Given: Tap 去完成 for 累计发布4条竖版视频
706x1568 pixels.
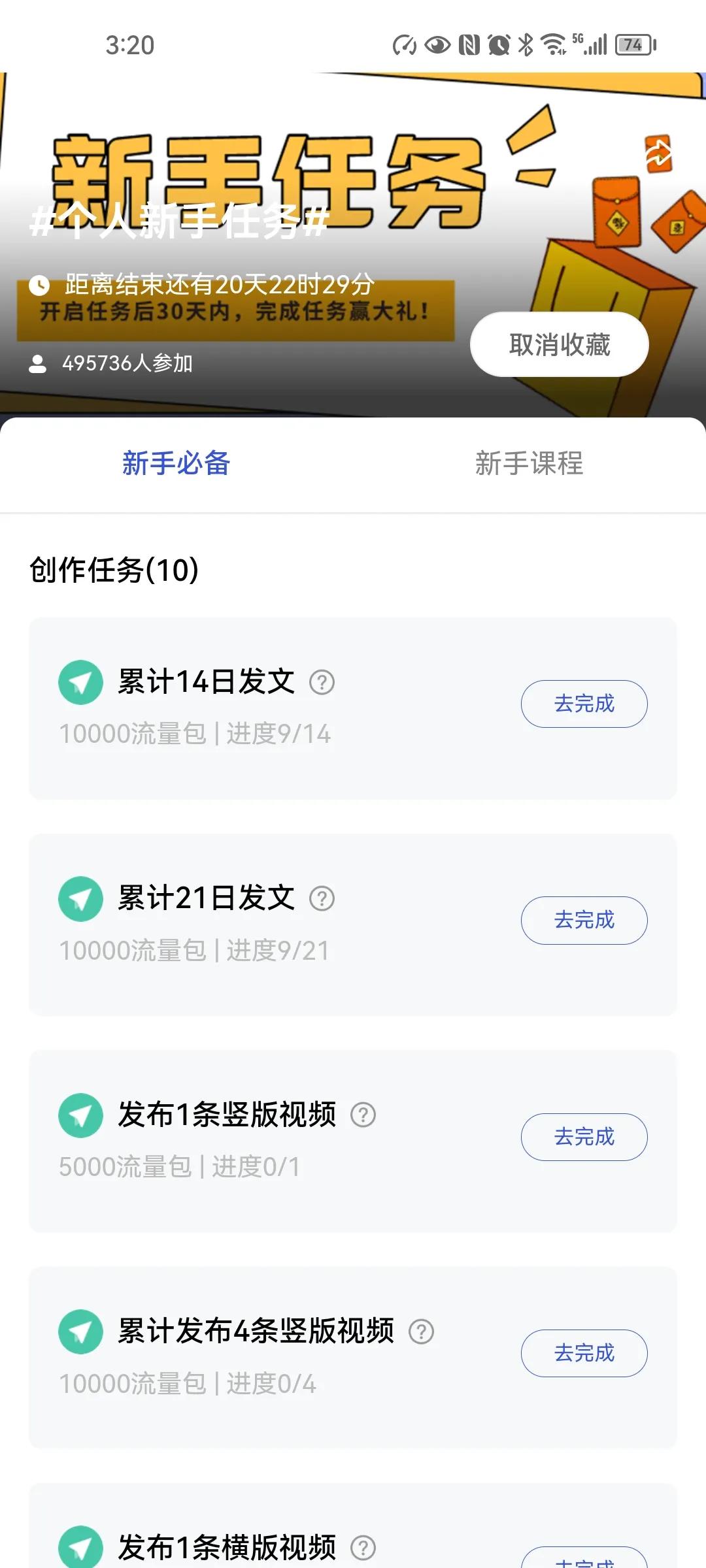Looking at the screenshot, I should [583, 1354].
